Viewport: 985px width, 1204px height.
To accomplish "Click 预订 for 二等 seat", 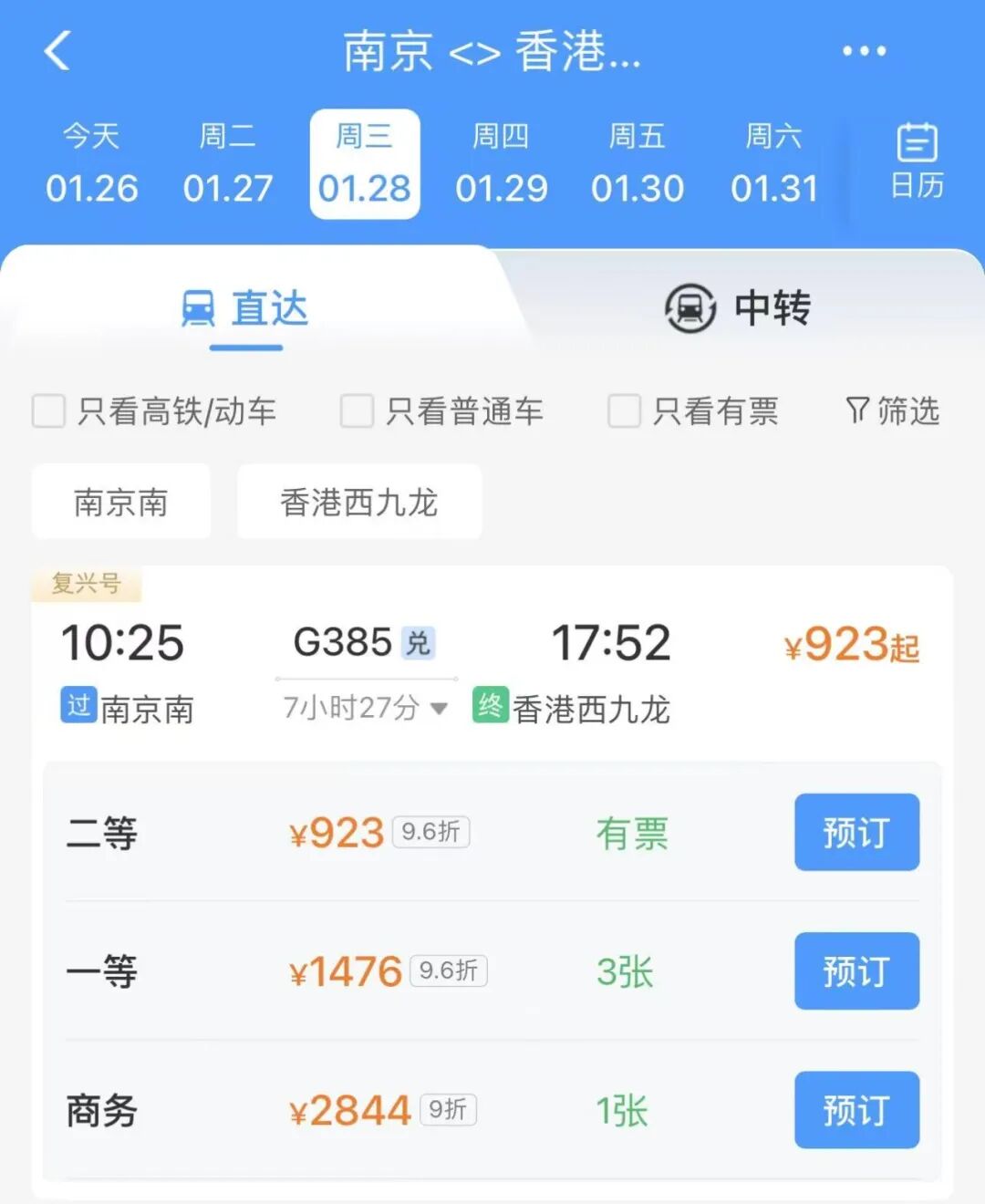I will [x=856, y=832].
